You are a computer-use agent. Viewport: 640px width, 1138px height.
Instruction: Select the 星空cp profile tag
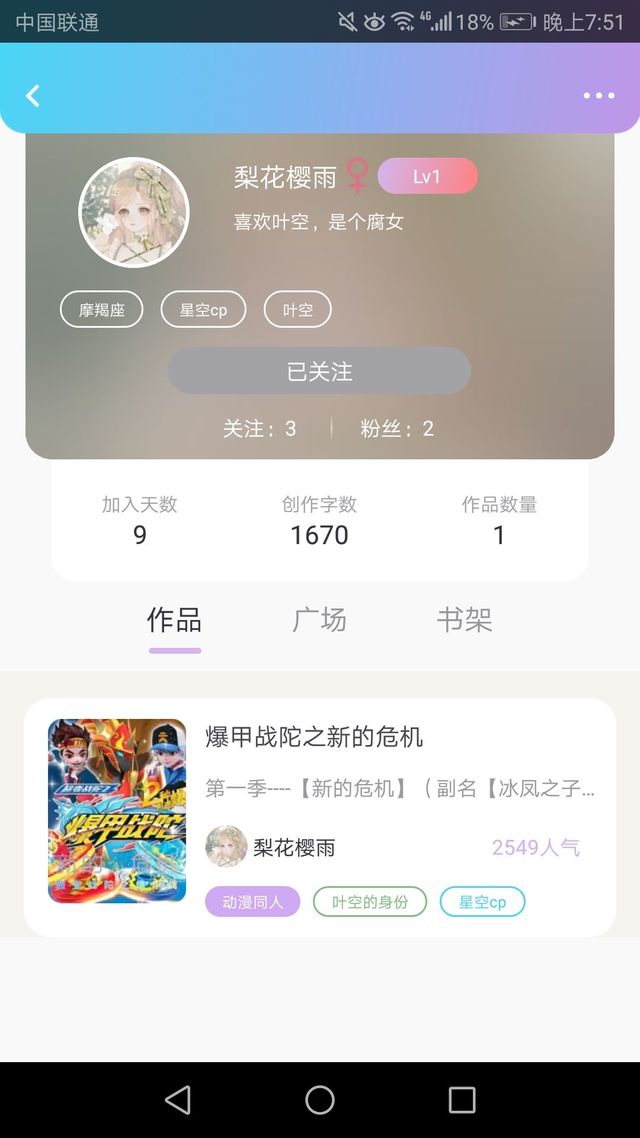[x=203, y=310]
